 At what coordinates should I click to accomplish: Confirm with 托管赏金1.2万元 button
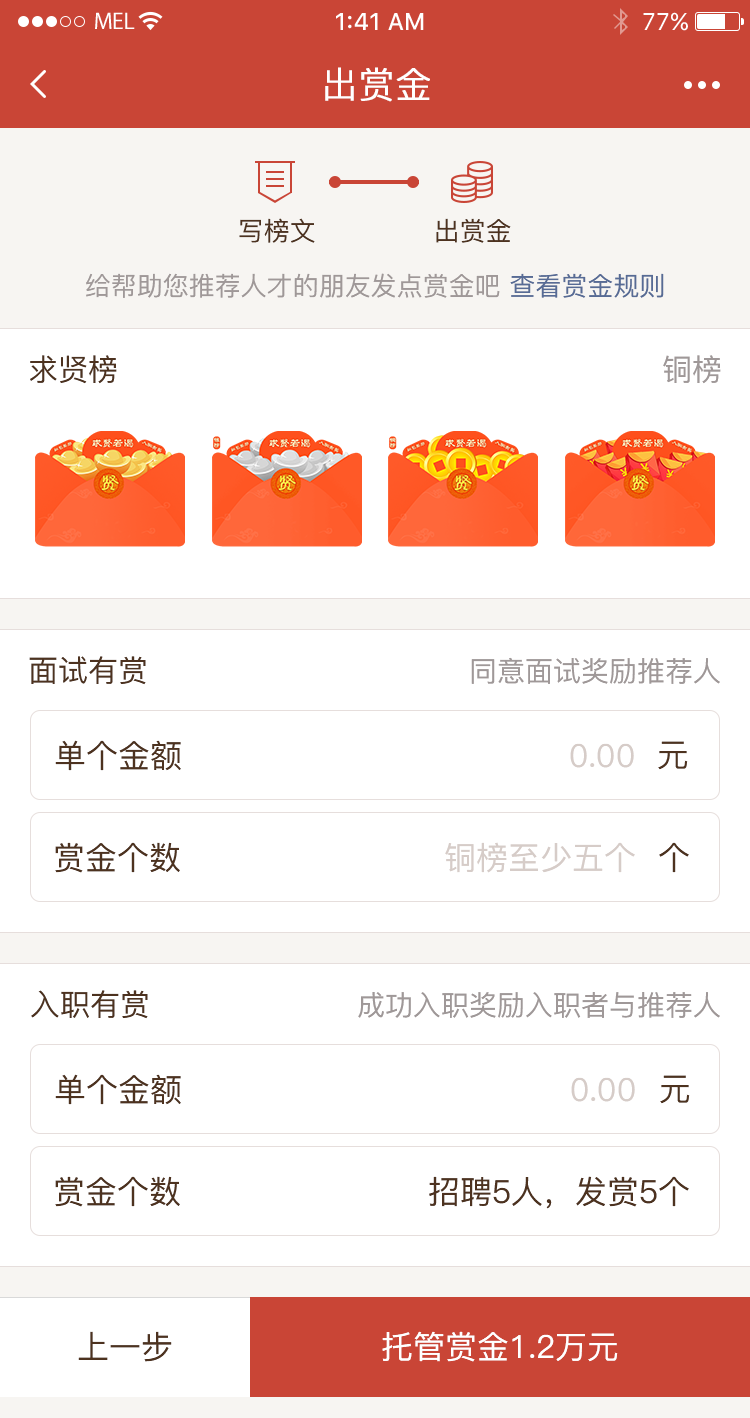[500, 1347]
